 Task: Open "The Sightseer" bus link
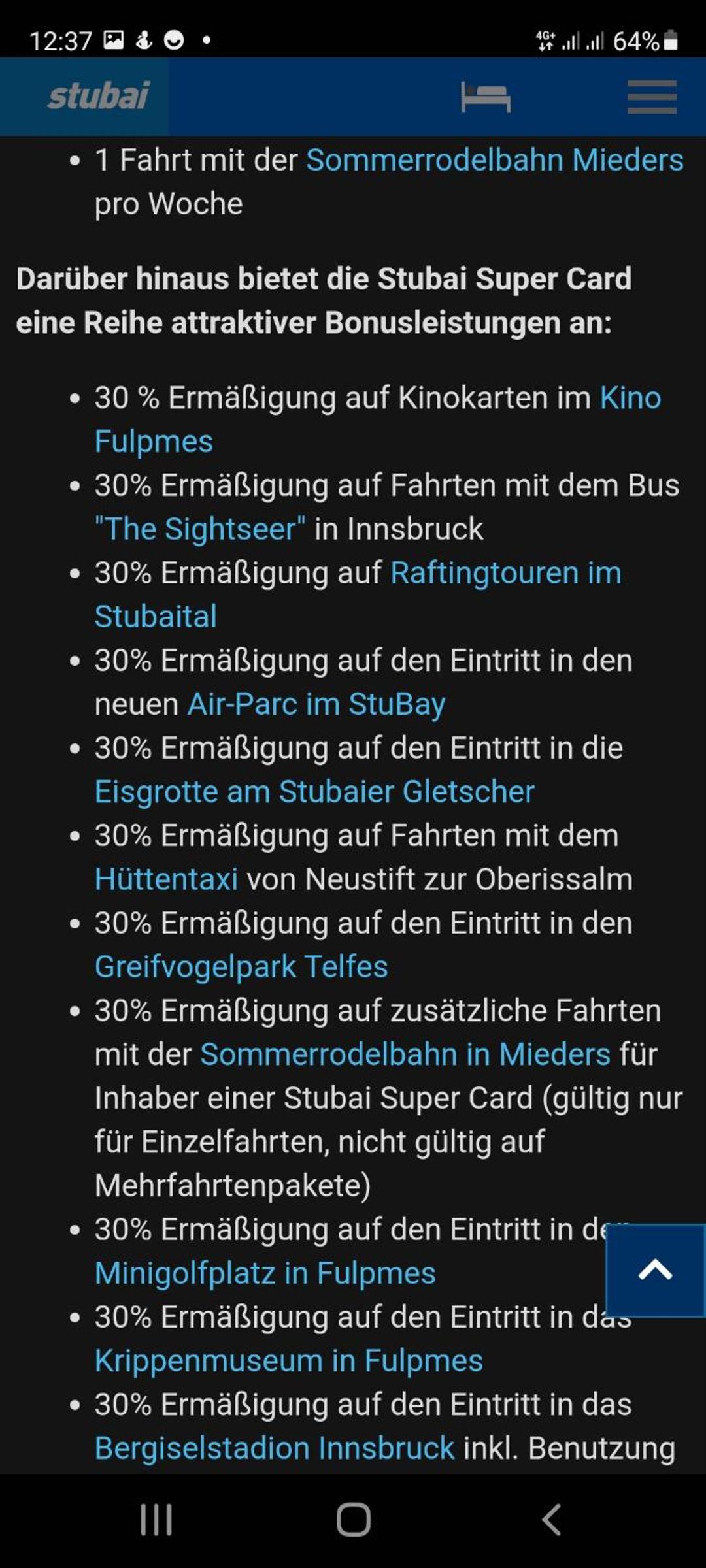200,529
